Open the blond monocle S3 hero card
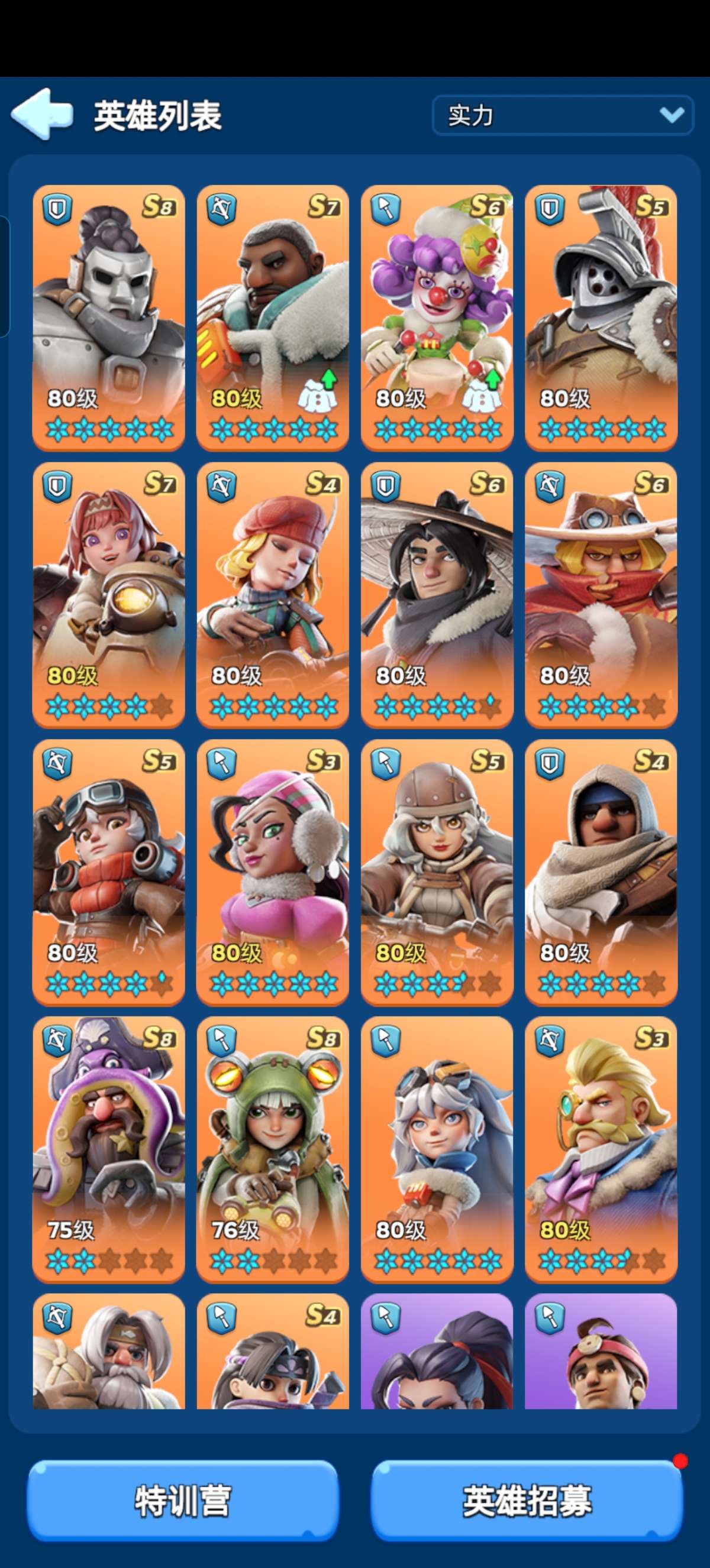 pyautogui.click(x=601, y=1149)
